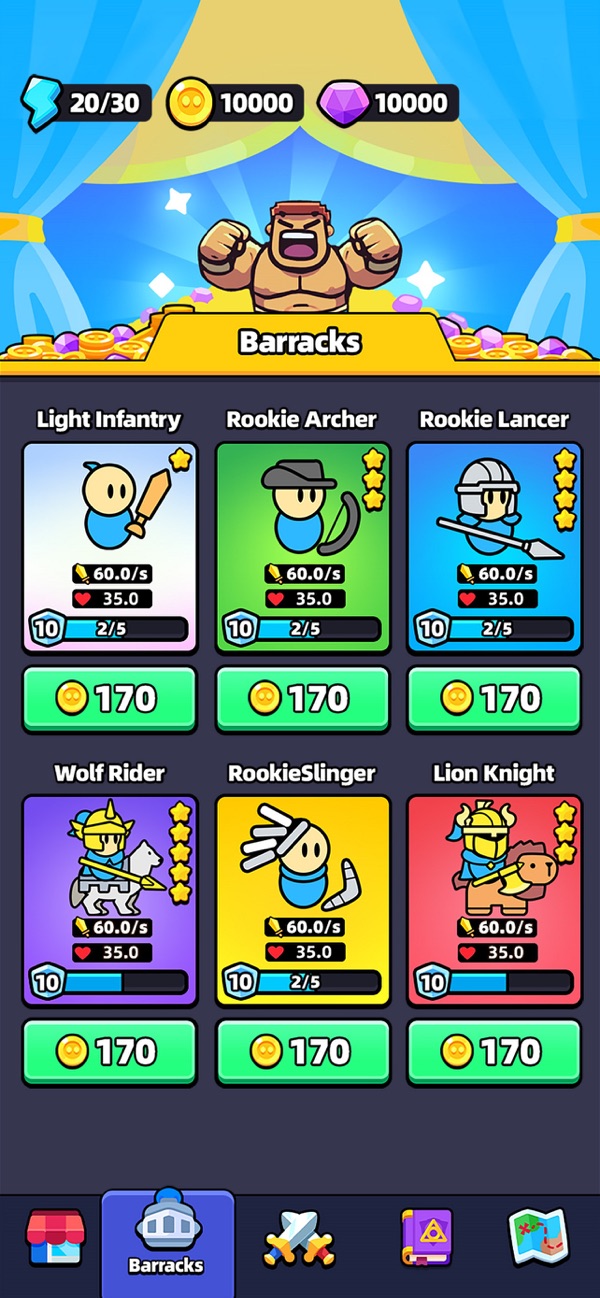The height and width of the screenshot is (1298, 600).
Task: Open the map tab
Action: click(538, 1238)
